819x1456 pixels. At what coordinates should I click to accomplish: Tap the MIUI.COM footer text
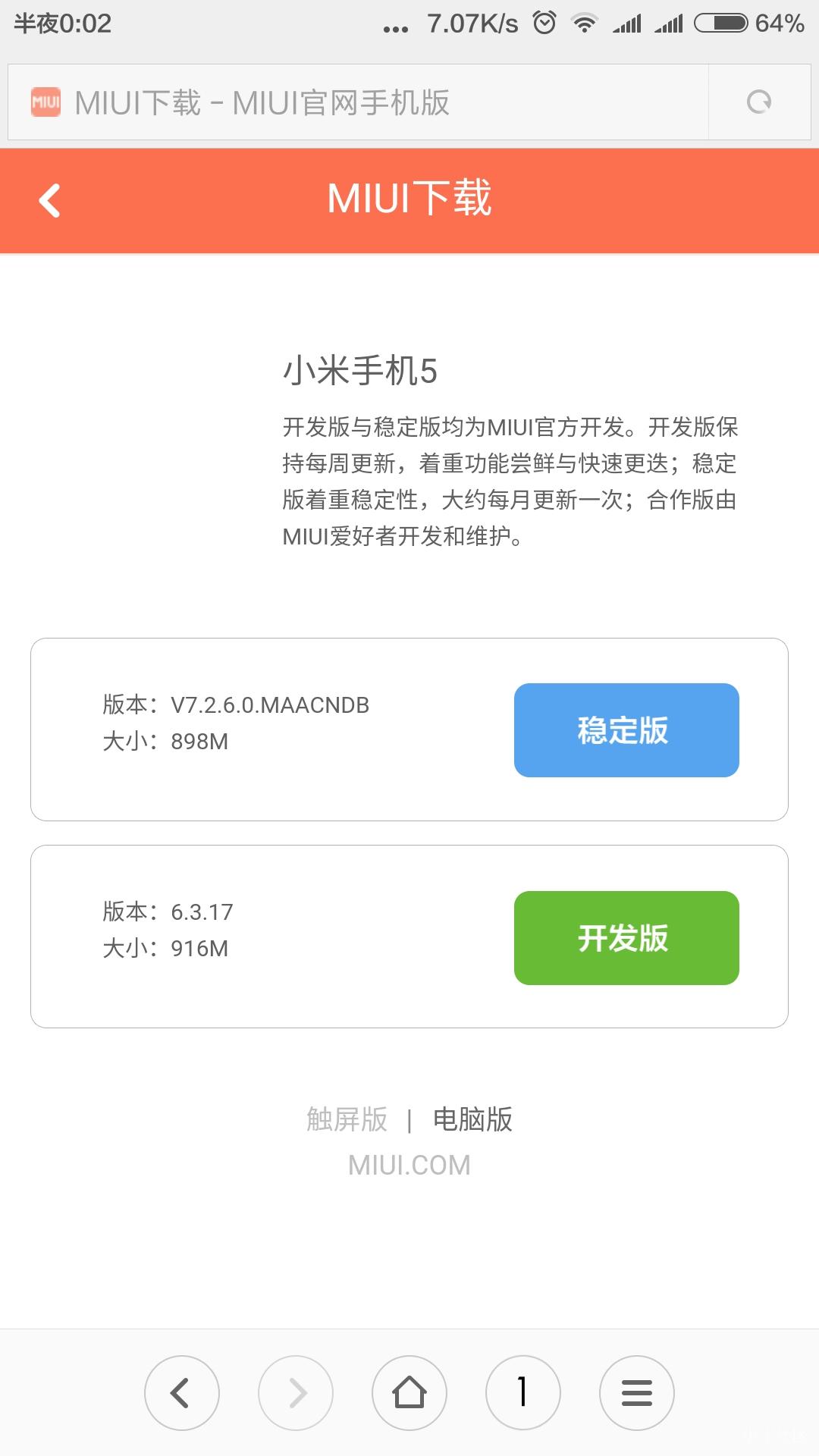point(409,1165)
